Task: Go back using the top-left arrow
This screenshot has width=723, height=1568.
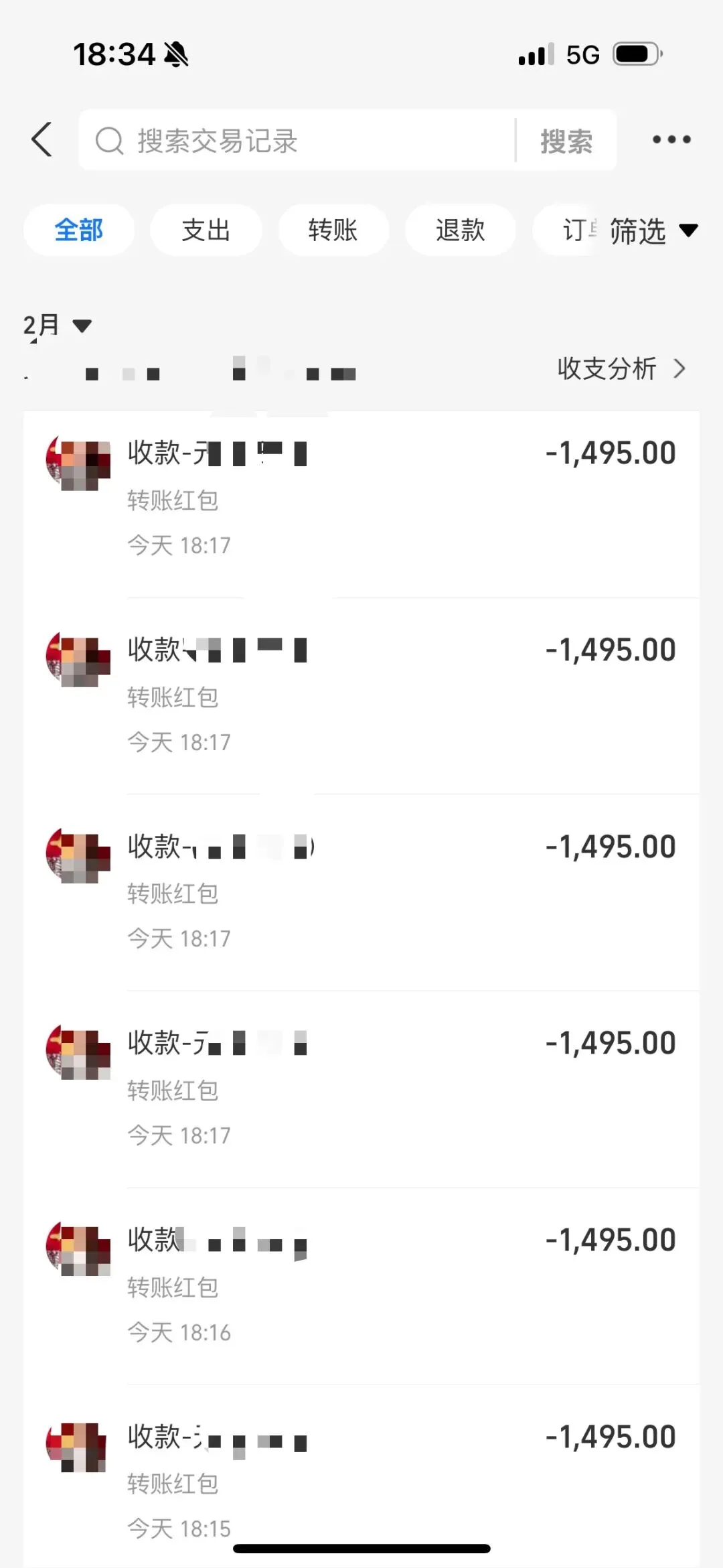Action: tap(42, 140)
